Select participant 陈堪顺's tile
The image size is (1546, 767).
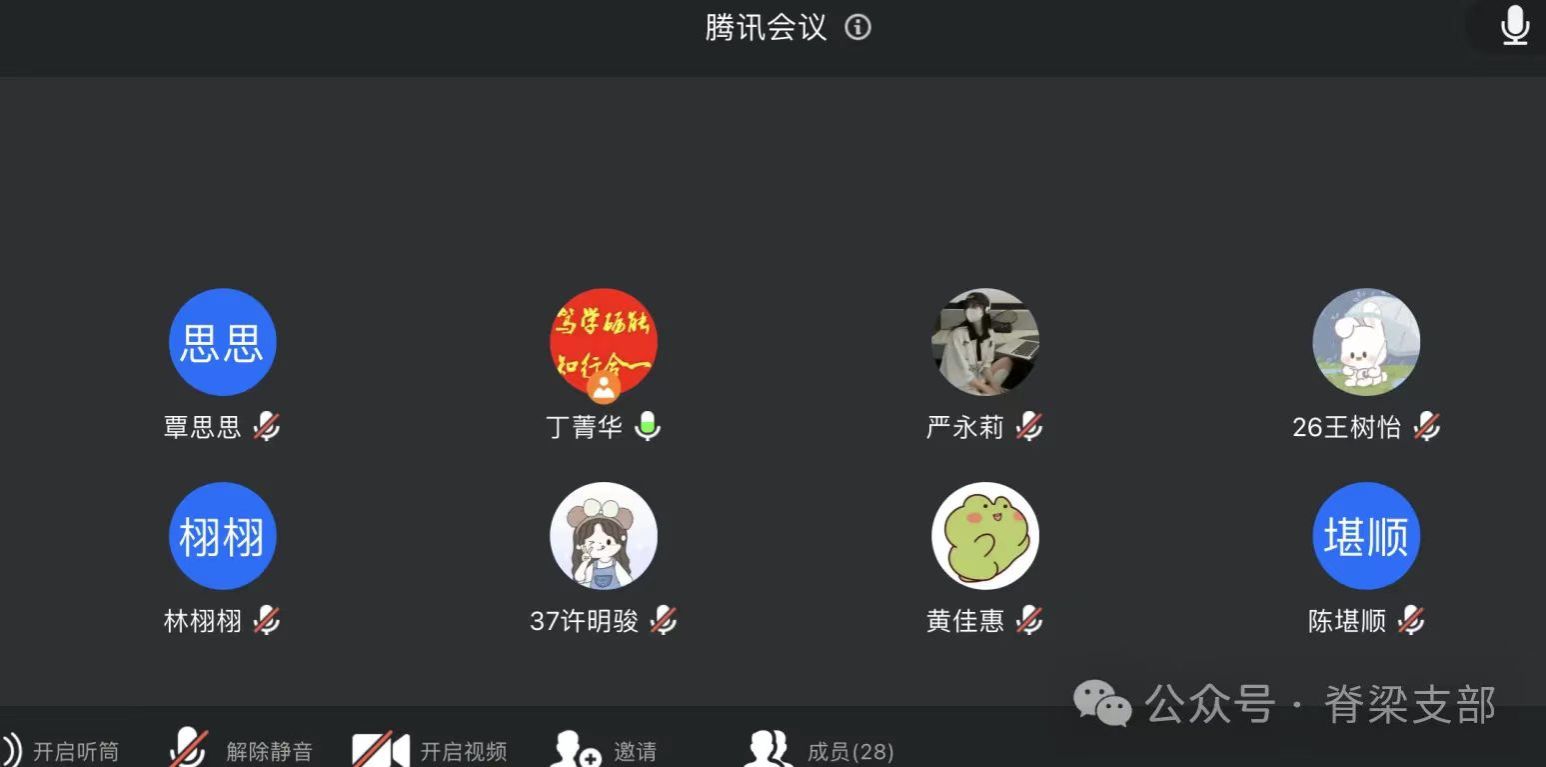tap(1366, 536)
